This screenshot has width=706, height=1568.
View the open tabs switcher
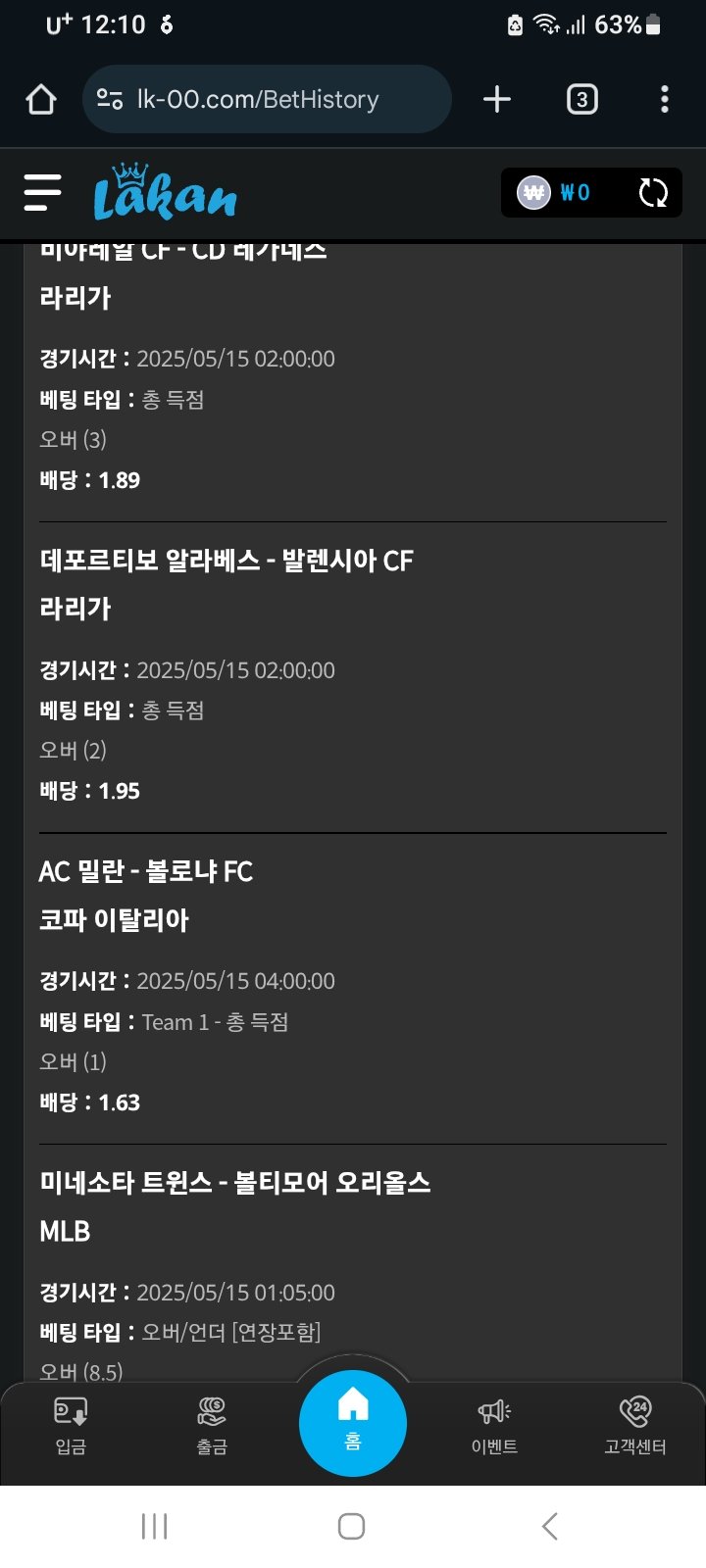pyautogui.click(x=581, y=99)
